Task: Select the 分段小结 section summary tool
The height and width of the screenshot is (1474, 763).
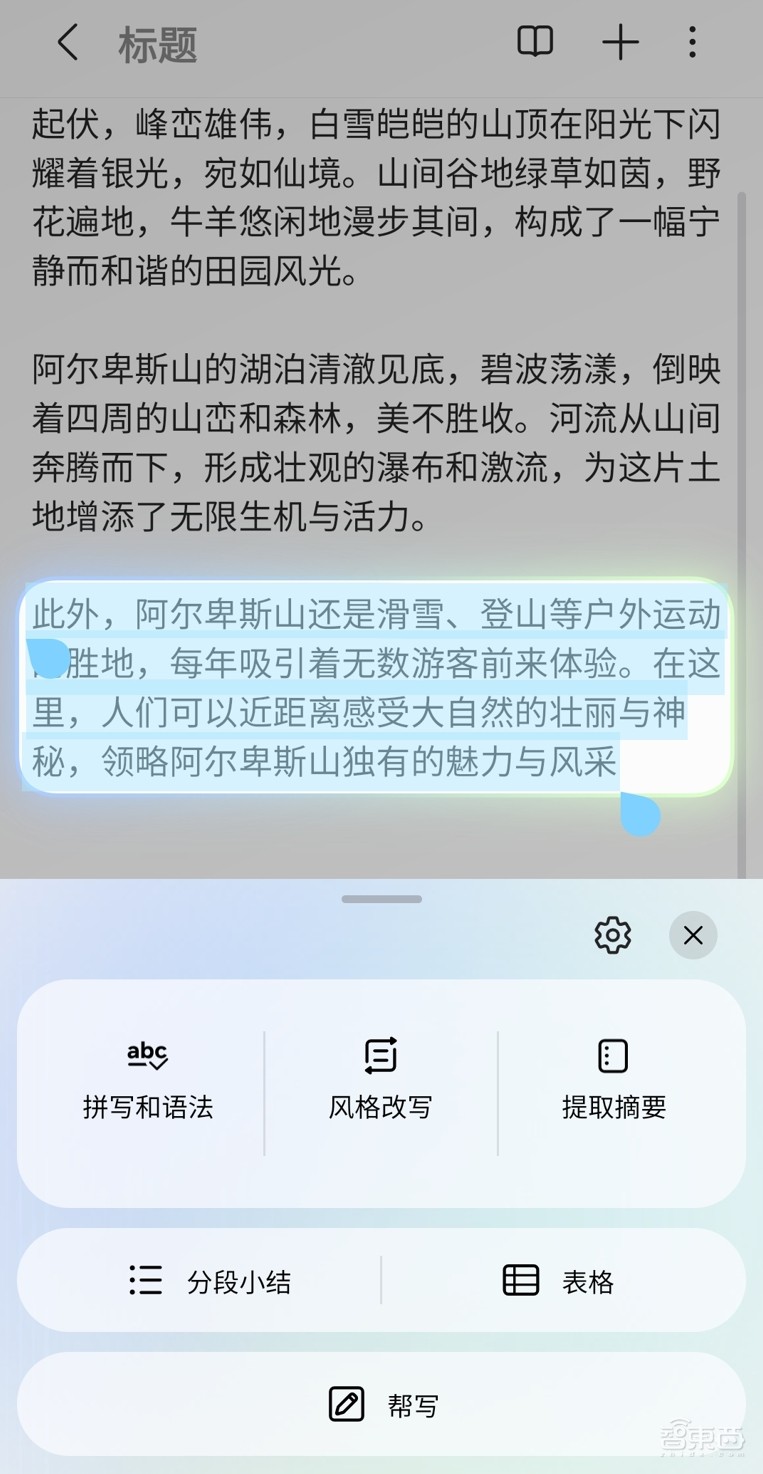Action: pyautogui.click(x=210, y=1281)
